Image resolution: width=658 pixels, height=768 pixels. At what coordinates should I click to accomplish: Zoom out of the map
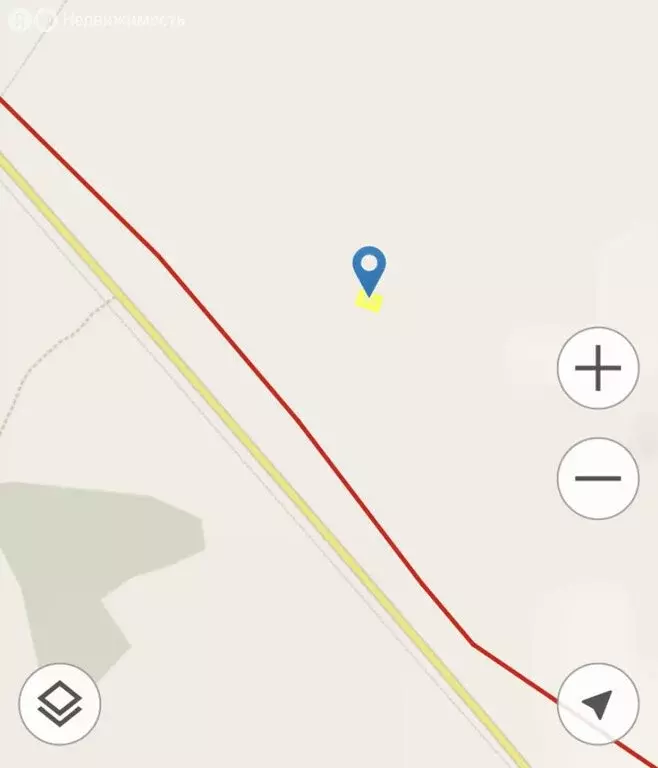597,478
